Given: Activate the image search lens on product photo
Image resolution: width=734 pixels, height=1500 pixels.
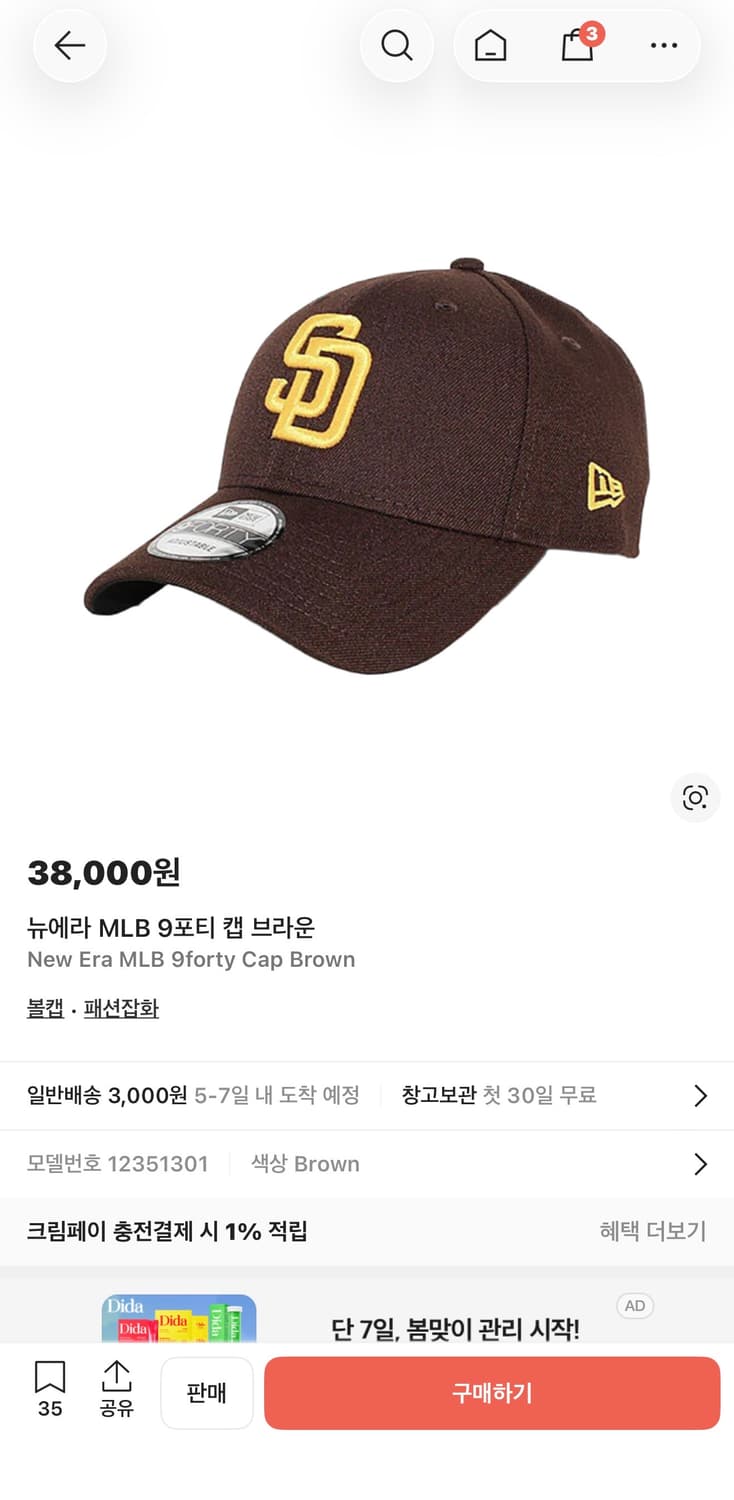Looking at the screenshot, I should [x=695, y=798].
